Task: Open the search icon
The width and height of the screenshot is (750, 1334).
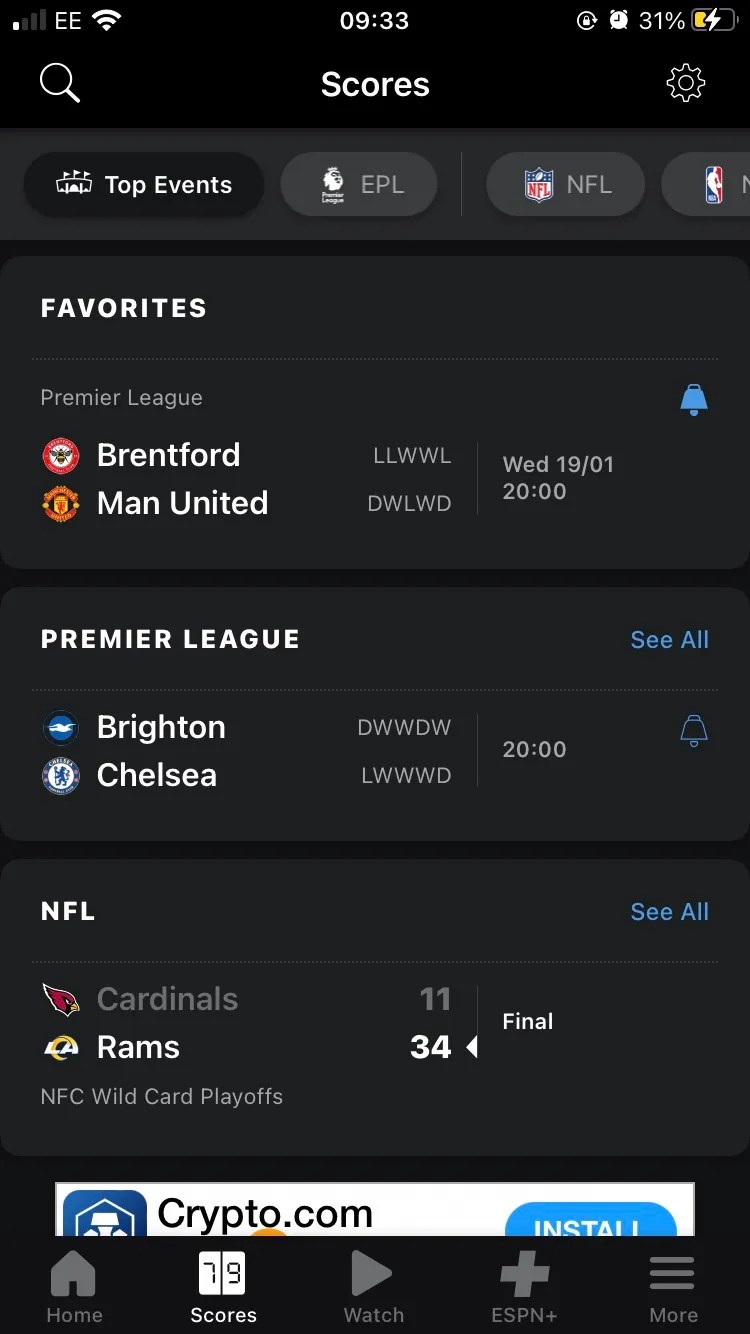Action: (x=59, y=83)
